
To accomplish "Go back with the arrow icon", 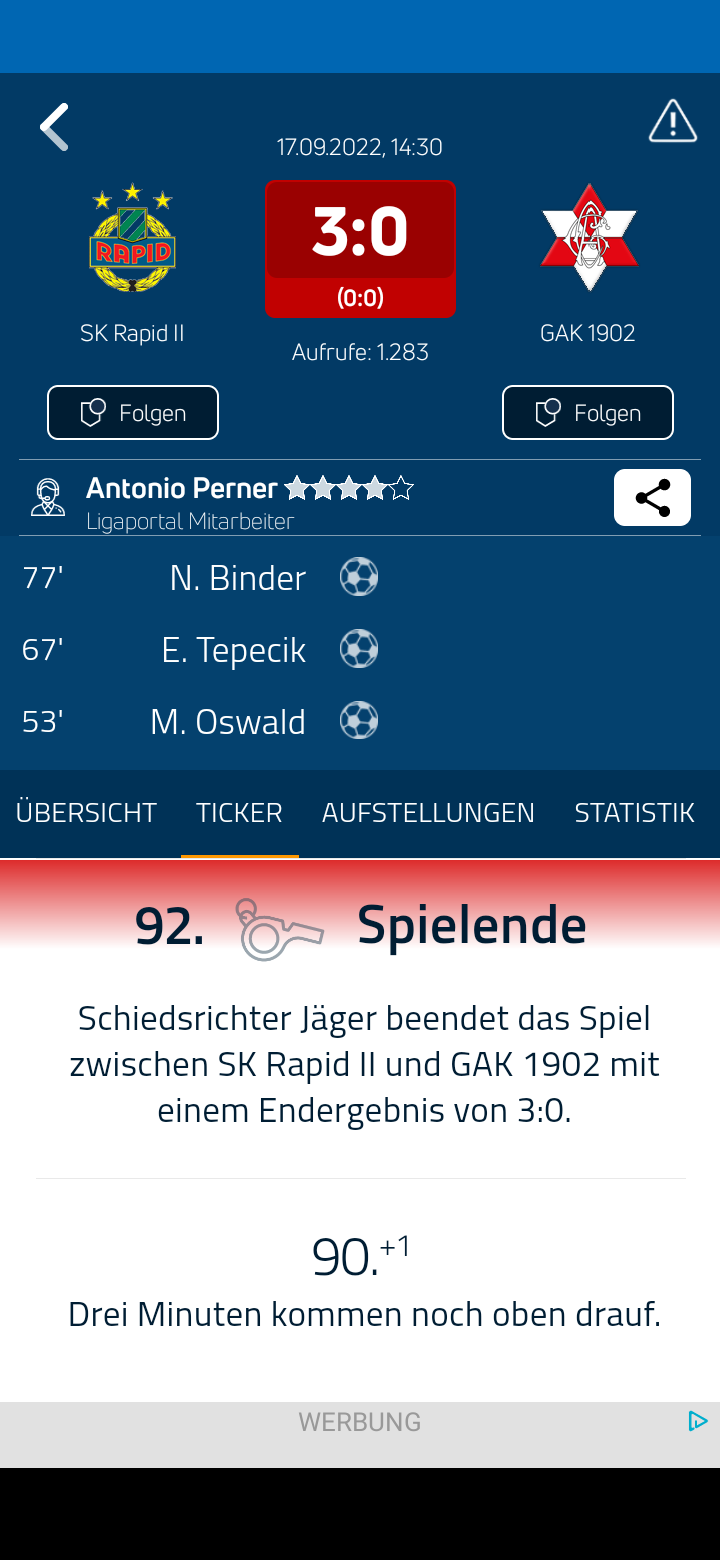I will click(54, 127).
